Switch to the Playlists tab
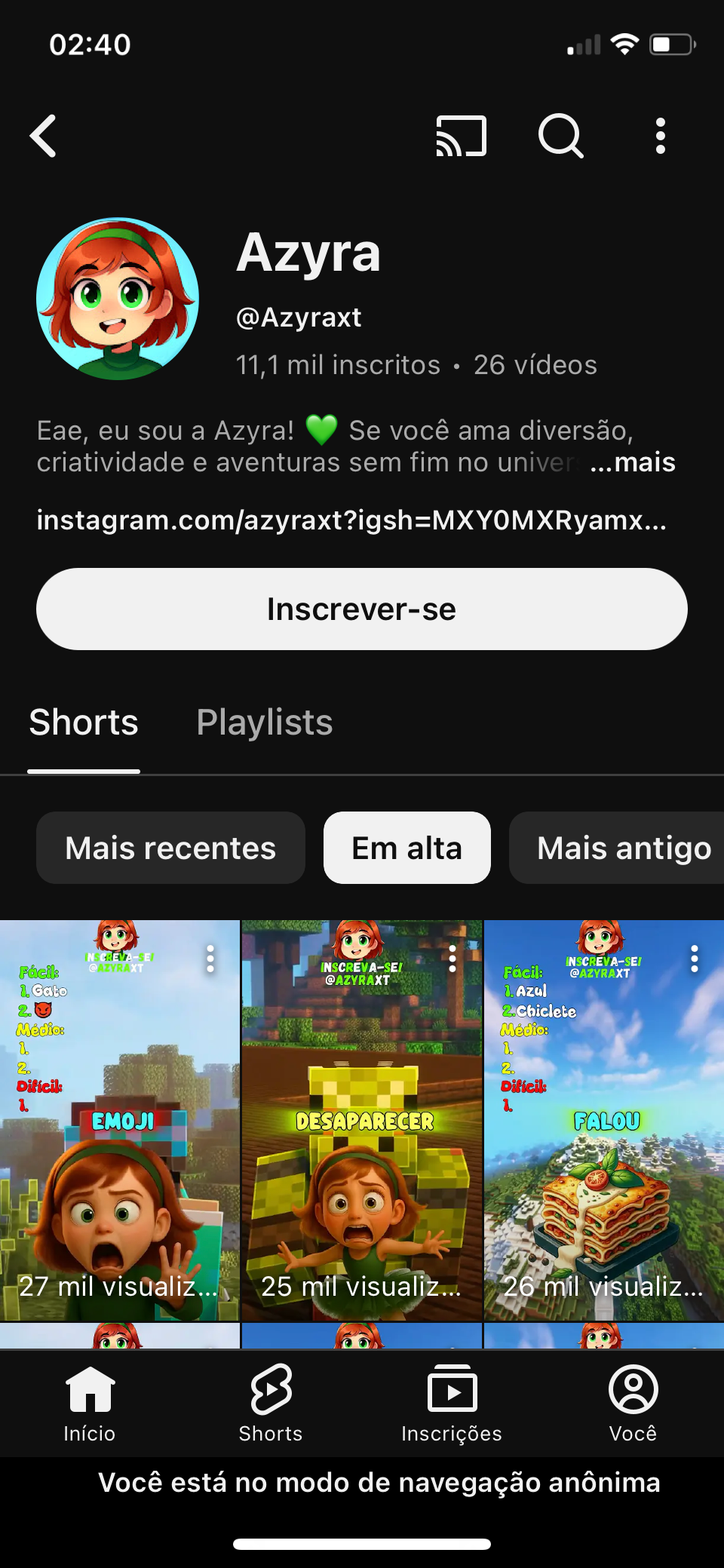Screen dimensions: 724x1568 [x=264, y=723]
